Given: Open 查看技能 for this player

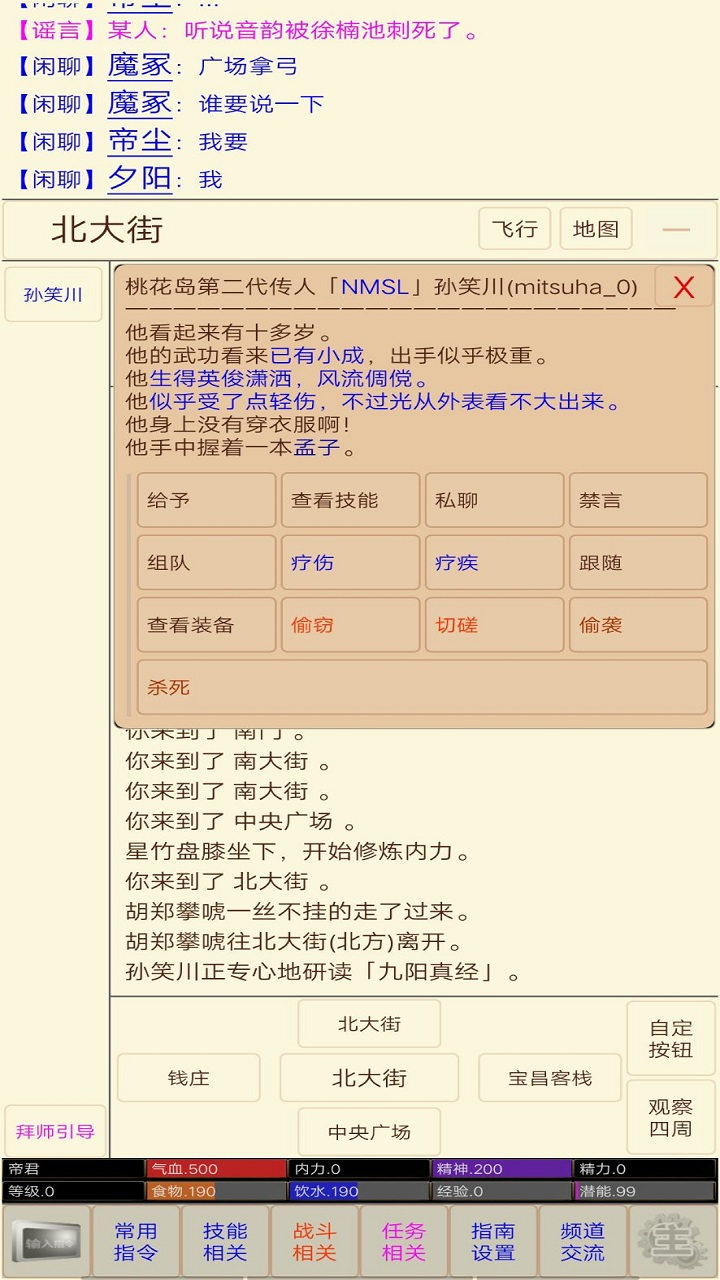Looking at the screenshot, I should coord(350,500).
